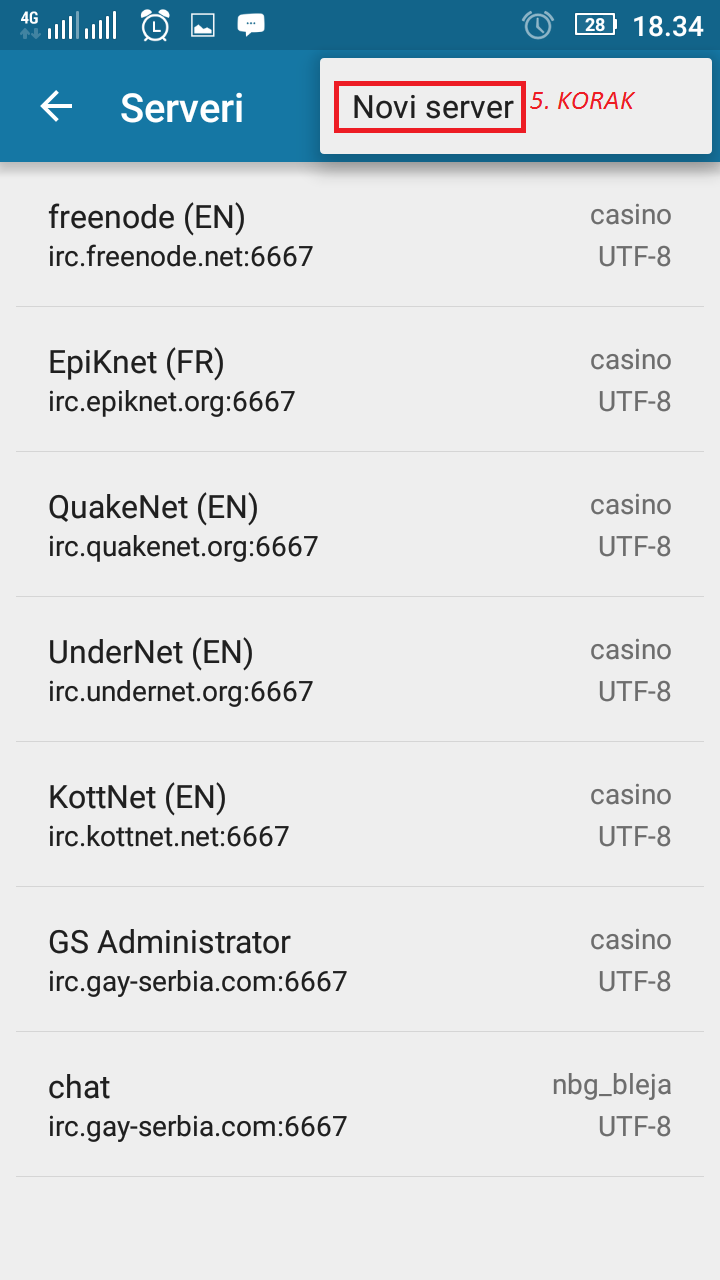Open the GS Administrator server
This screenshot has height=1280, width=720.
point(360,960)
